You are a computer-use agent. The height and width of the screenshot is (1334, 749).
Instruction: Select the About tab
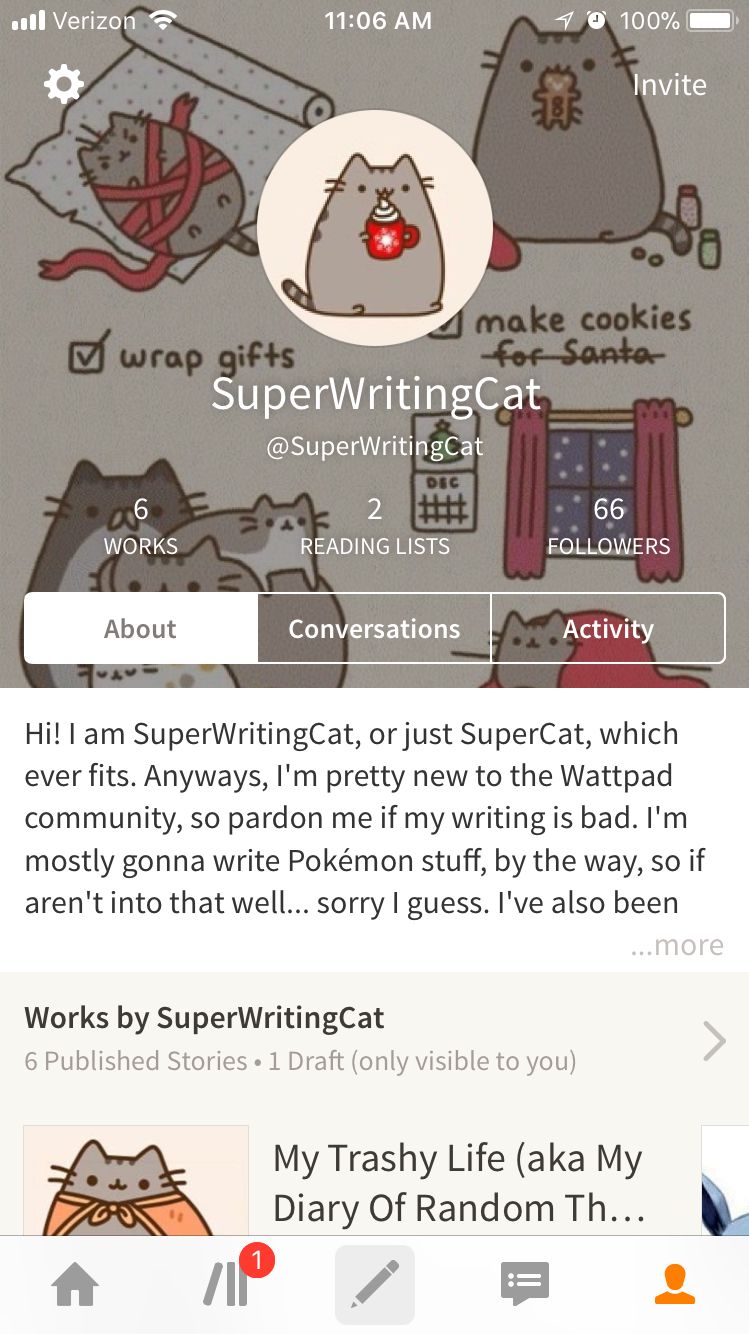141,628
